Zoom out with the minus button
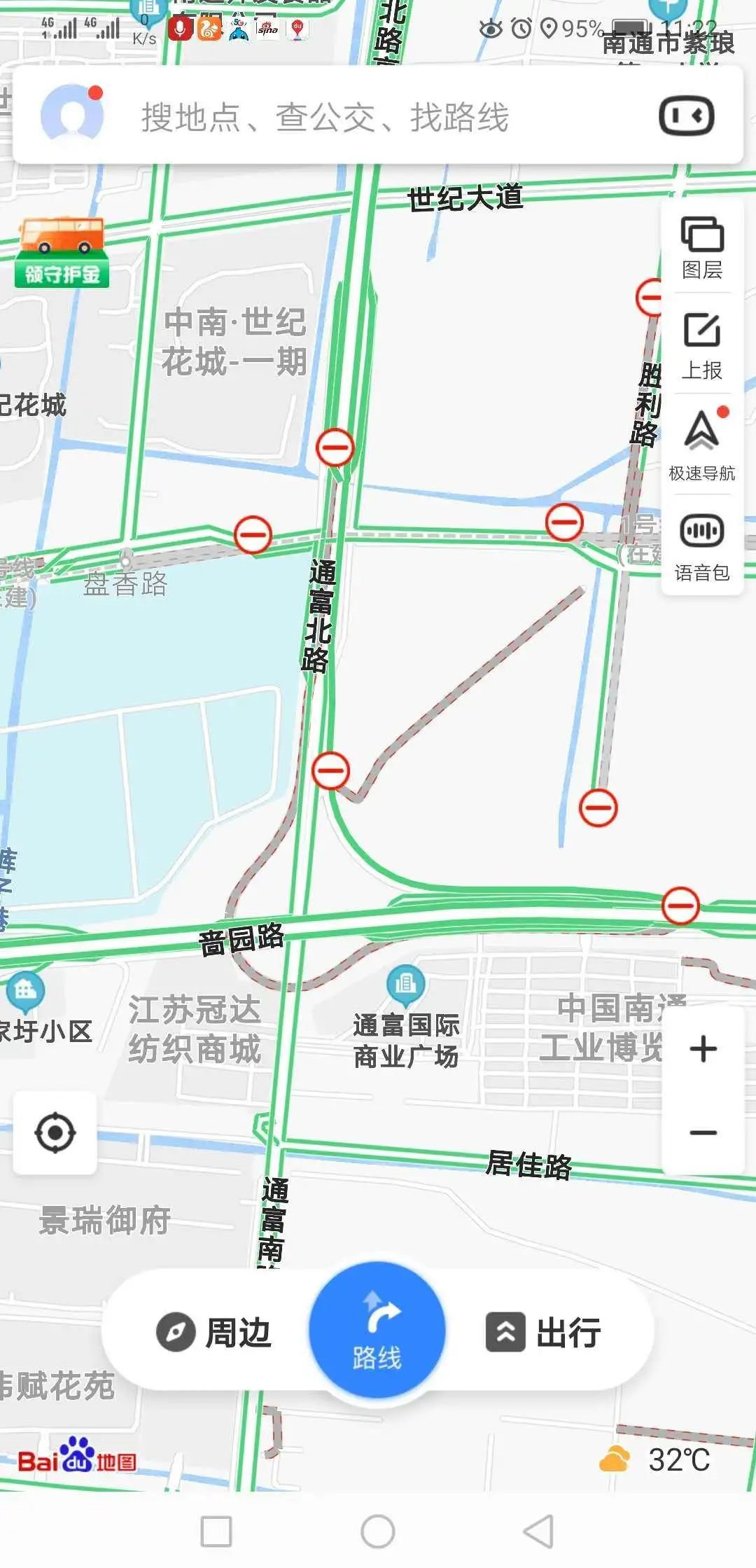This screenshot has width=756, height=1568. (x=703, y=1132)
